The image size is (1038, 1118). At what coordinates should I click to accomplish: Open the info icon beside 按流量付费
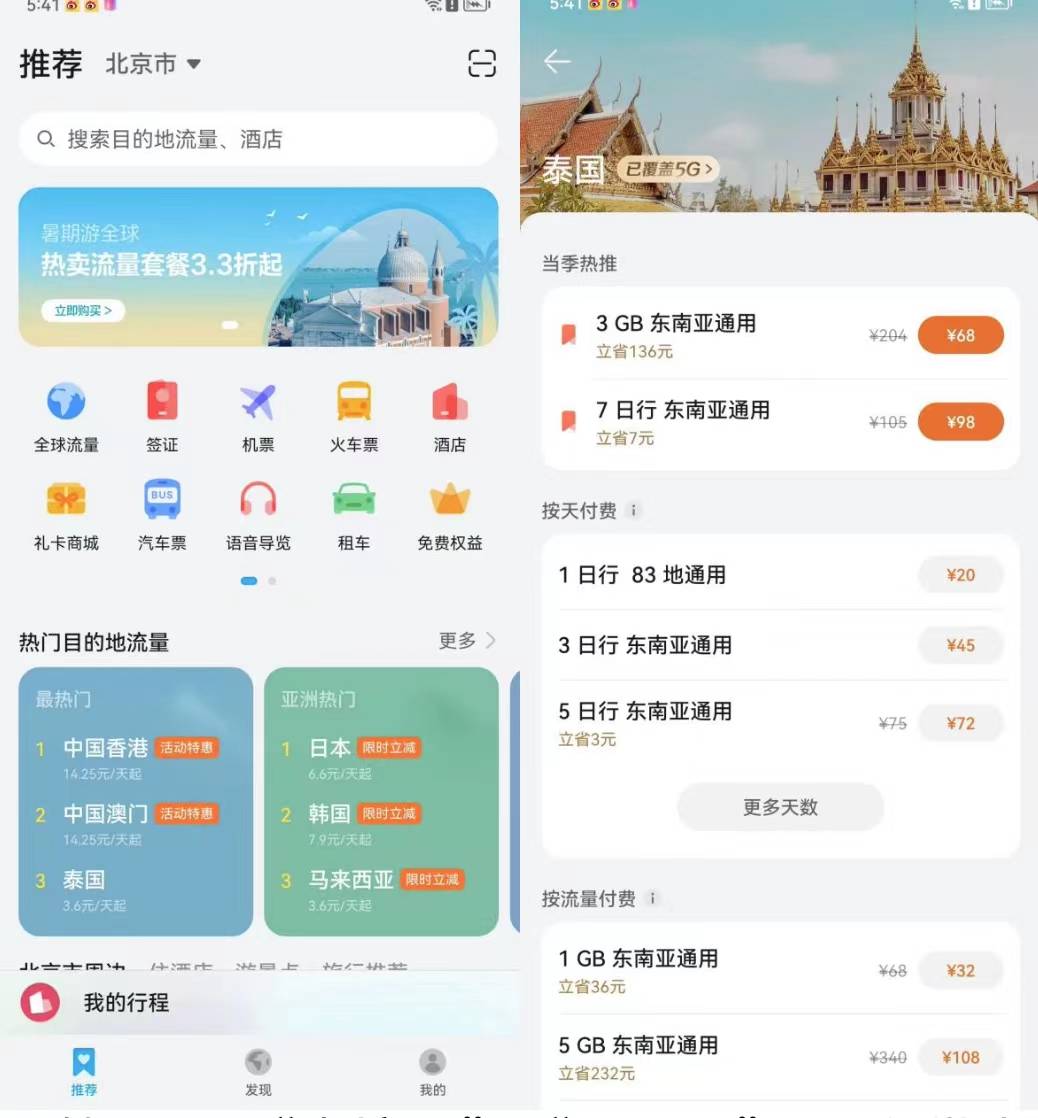point(653,898)
